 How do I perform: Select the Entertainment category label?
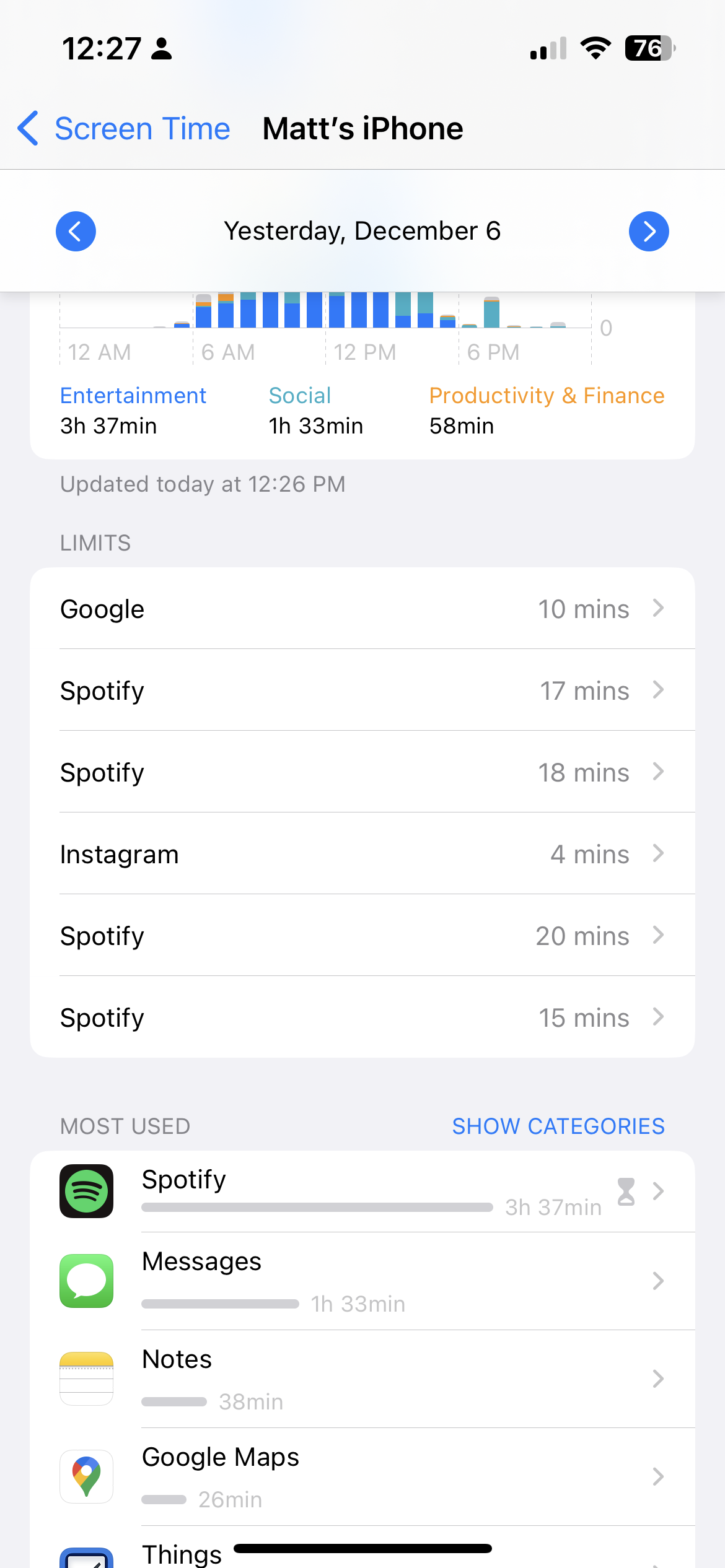coord(133,395)
